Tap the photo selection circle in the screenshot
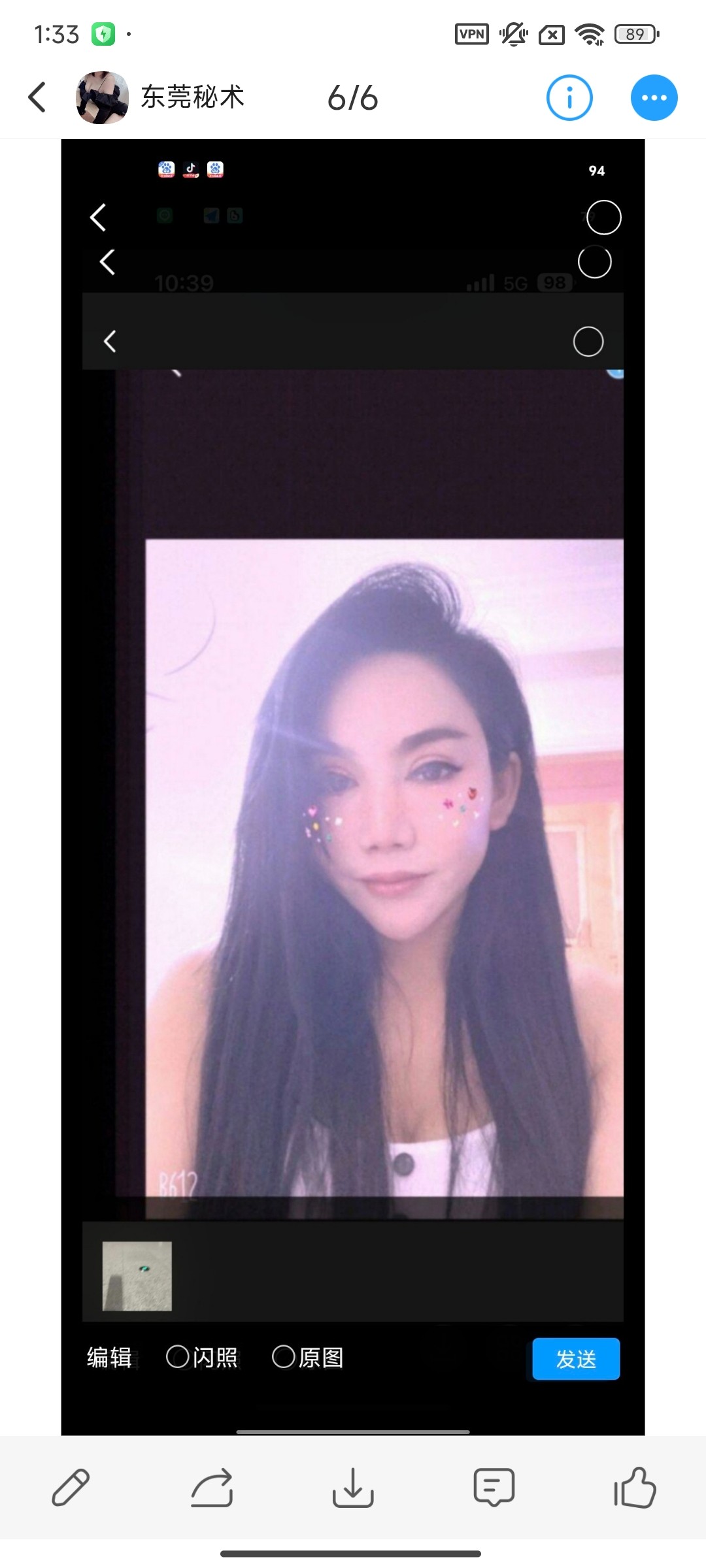The image size is (706, 1568). 588,340
